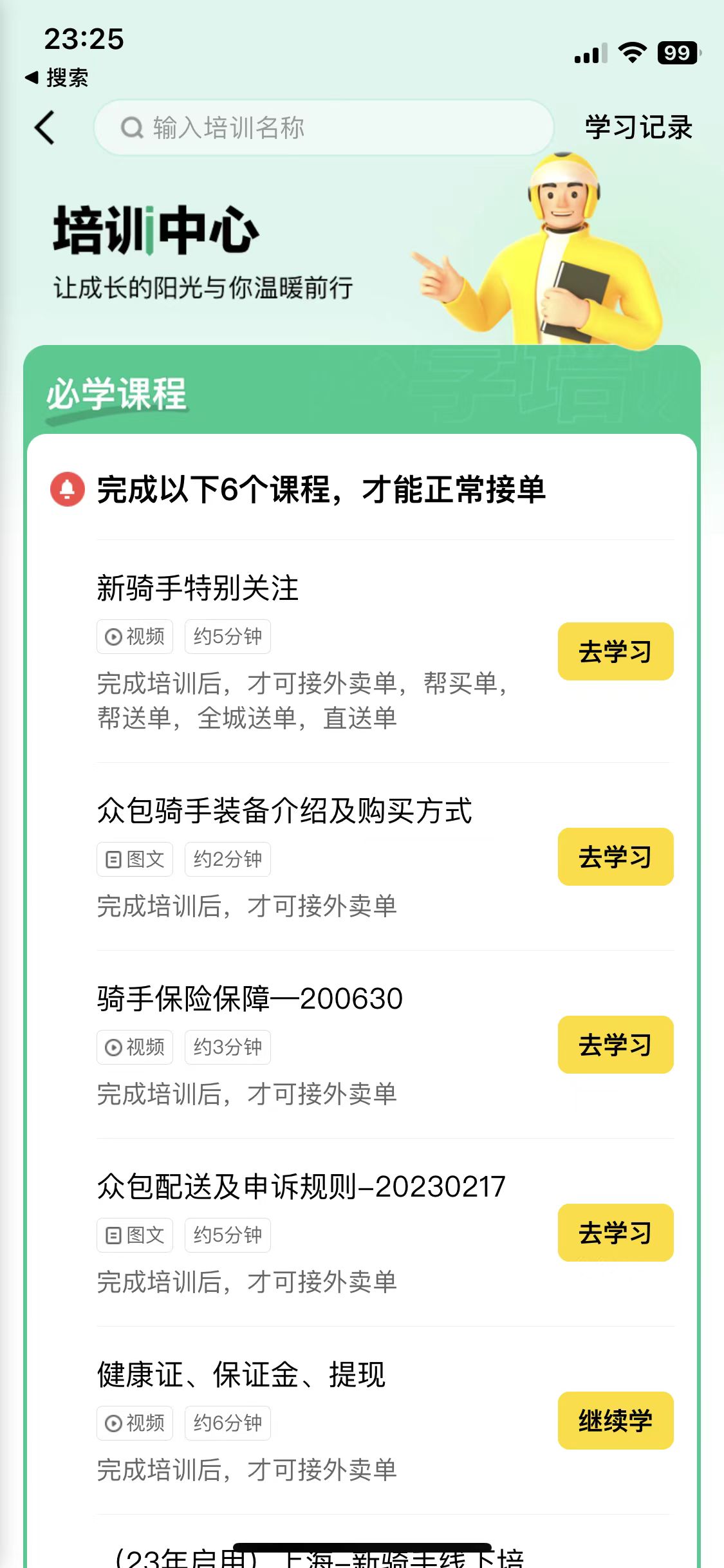Return to 搜索 via the system back link
724x1568 pixels.
click(57, 78)
